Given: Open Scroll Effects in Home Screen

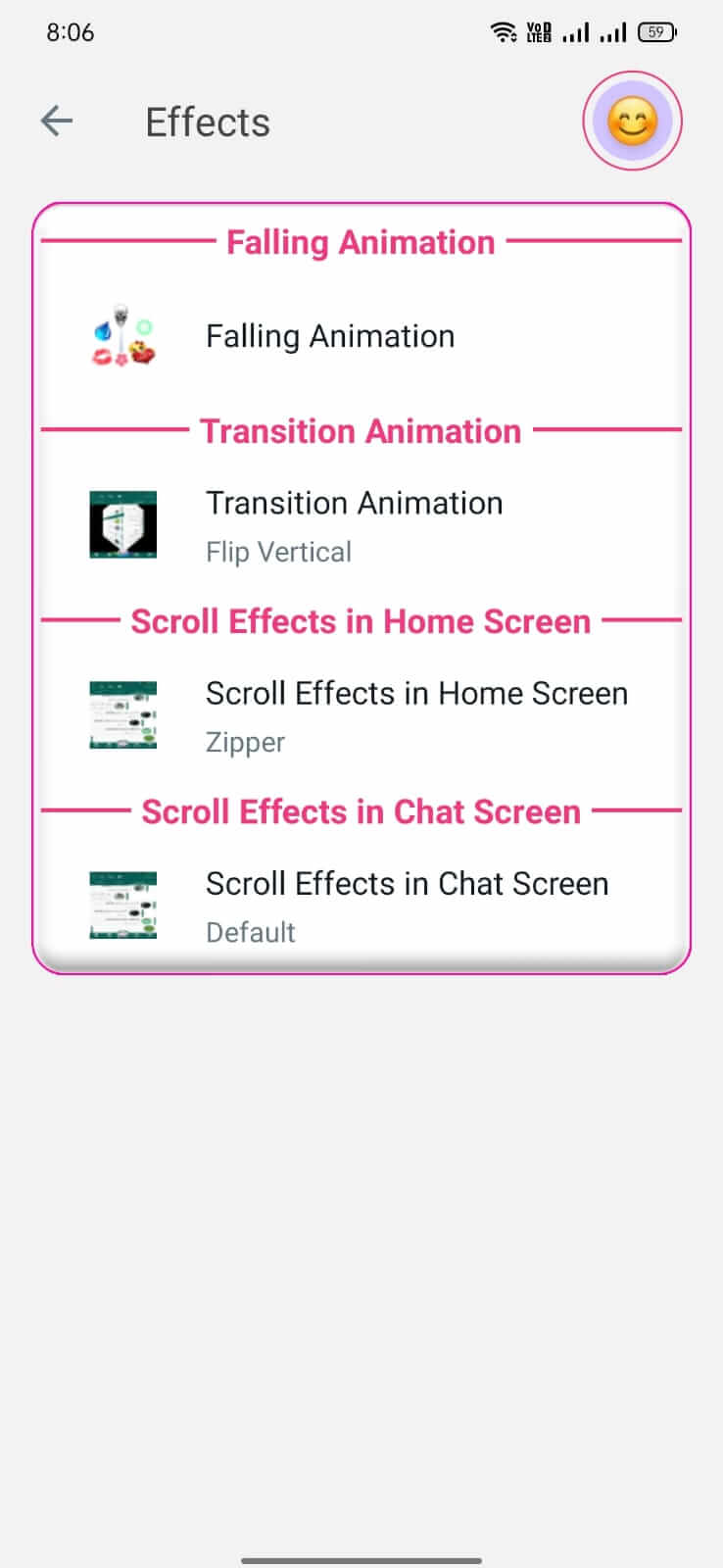Looking at the screenshot, I should pyautogui.click(x=361, y=716).
